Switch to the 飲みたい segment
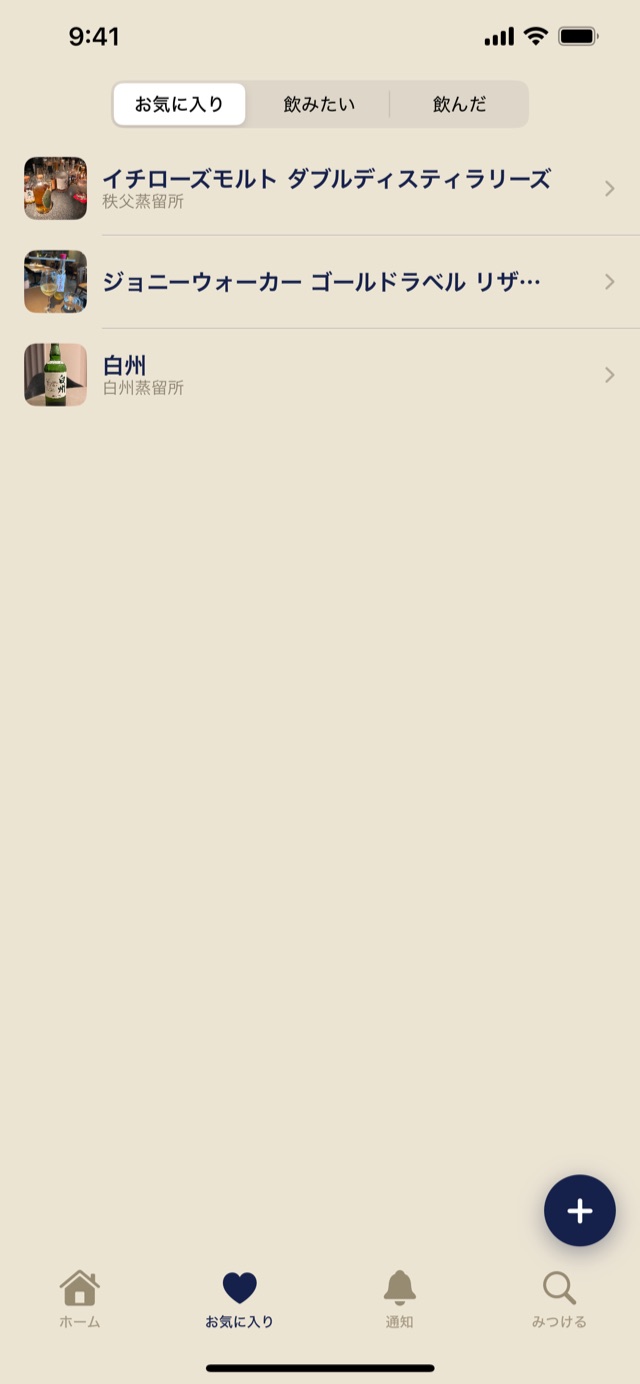 pyautogui.click(x=319, y=104)
